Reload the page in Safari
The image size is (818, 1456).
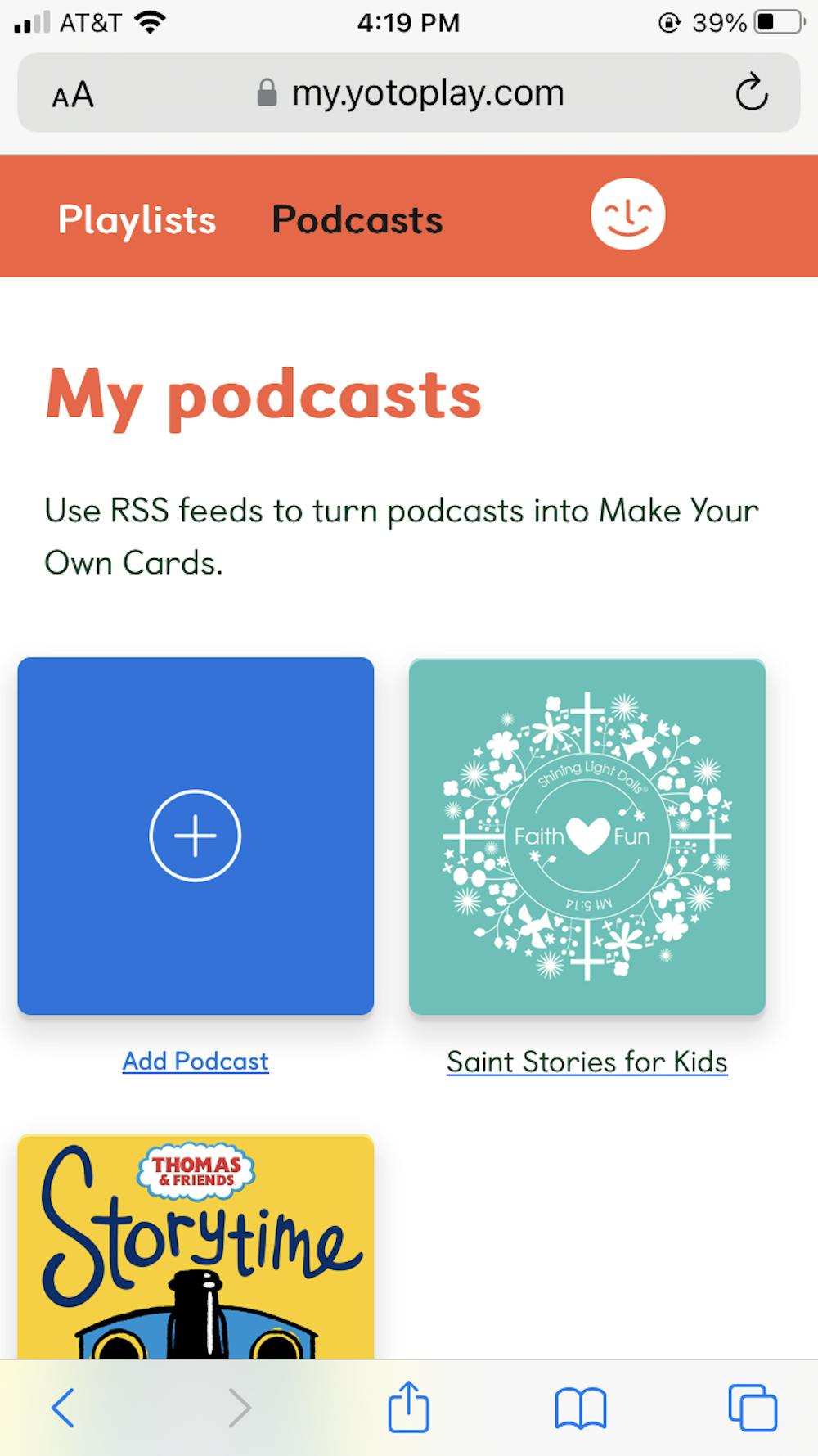point(751,92)
